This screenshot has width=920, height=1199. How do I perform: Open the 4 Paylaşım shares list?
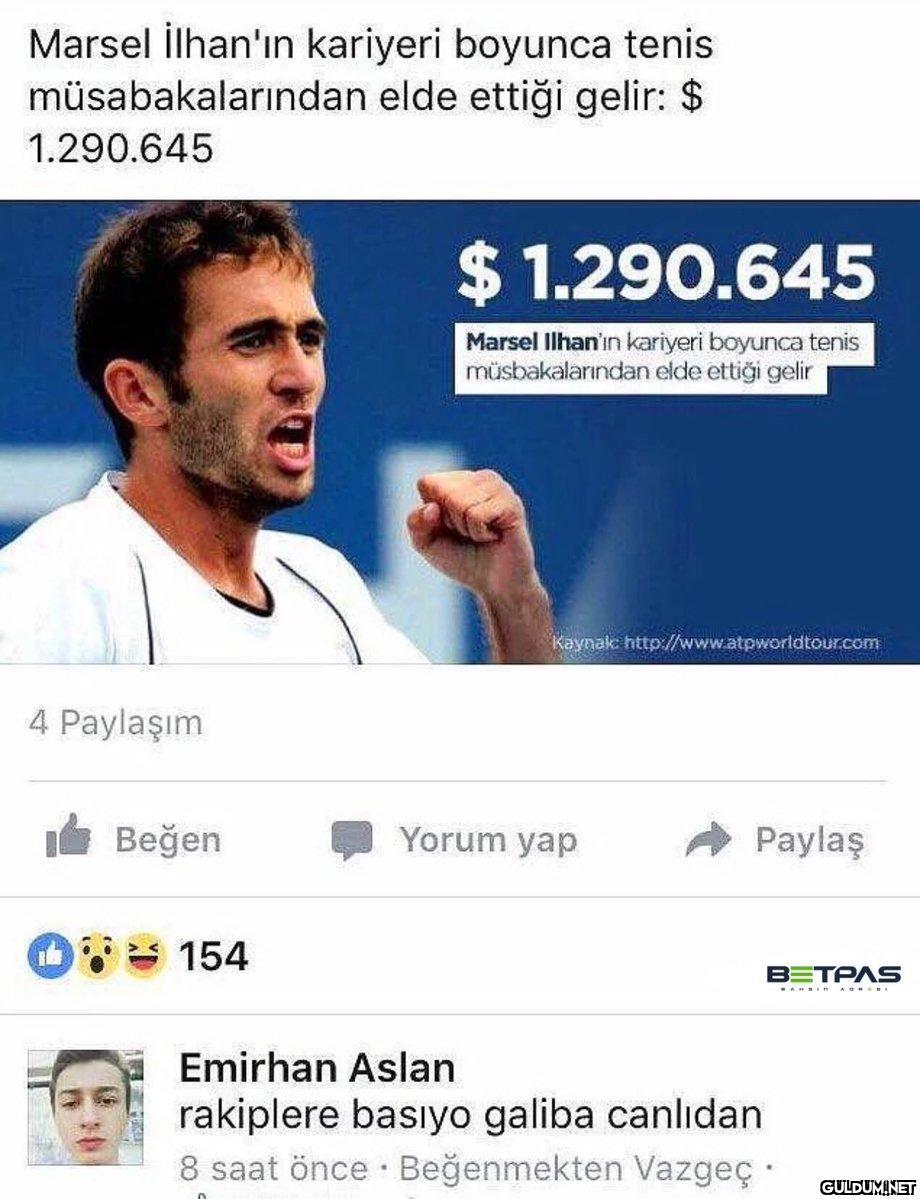coord(116,723)
